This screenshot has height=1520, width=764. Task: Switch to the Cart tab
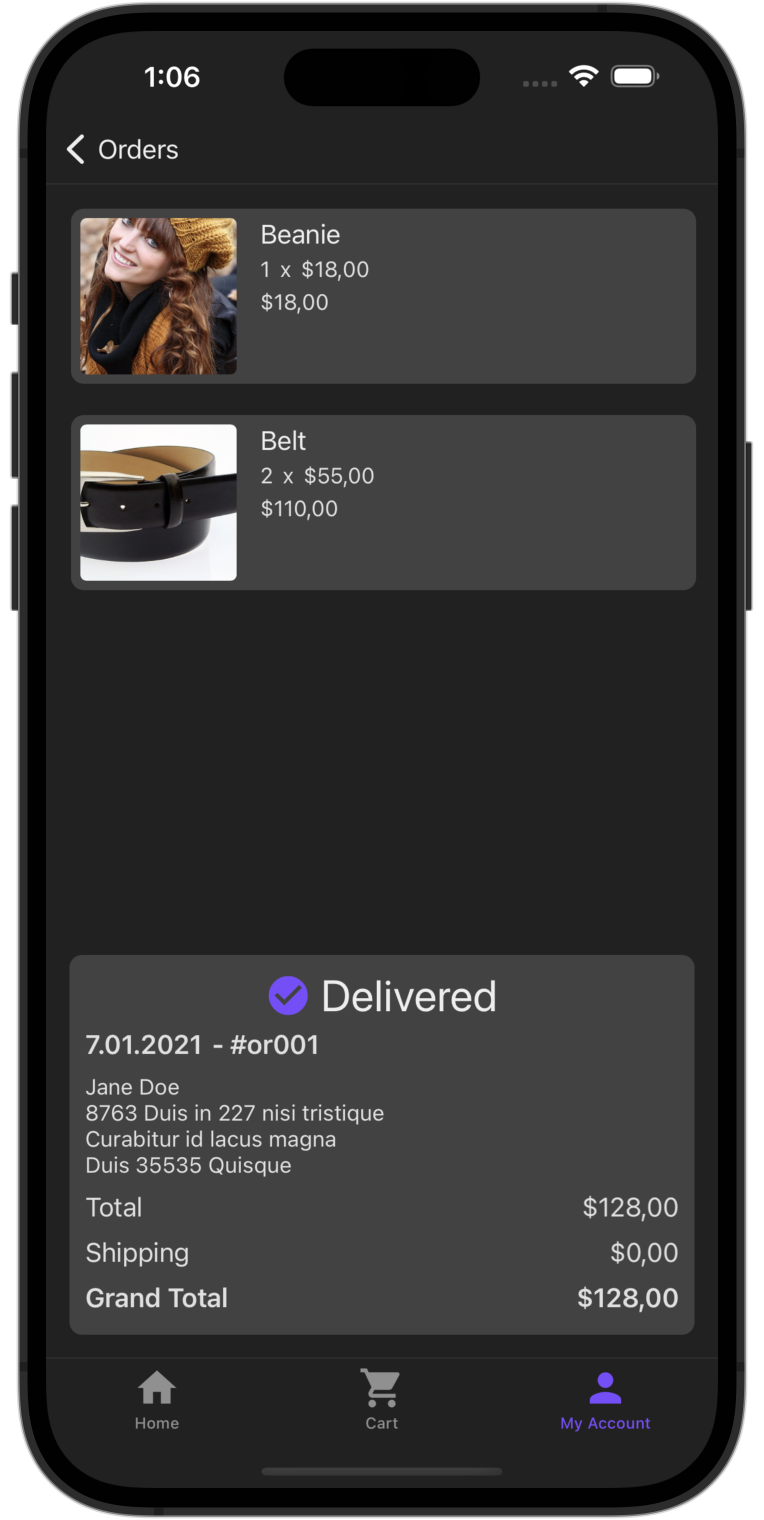[381, 1400]
